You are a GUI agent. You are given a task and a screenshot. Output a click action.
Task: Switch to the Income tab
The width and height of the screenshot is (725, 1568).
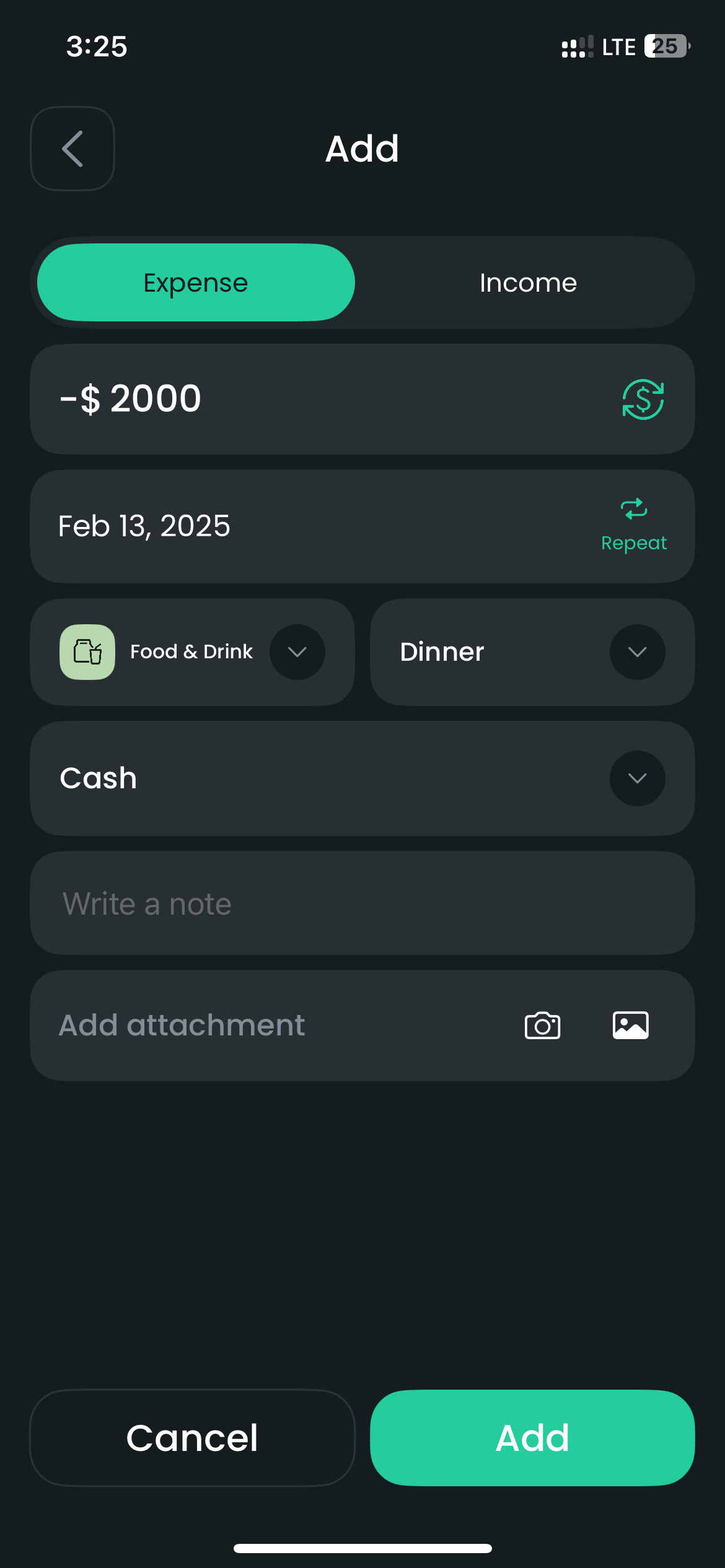click(528, 283)
